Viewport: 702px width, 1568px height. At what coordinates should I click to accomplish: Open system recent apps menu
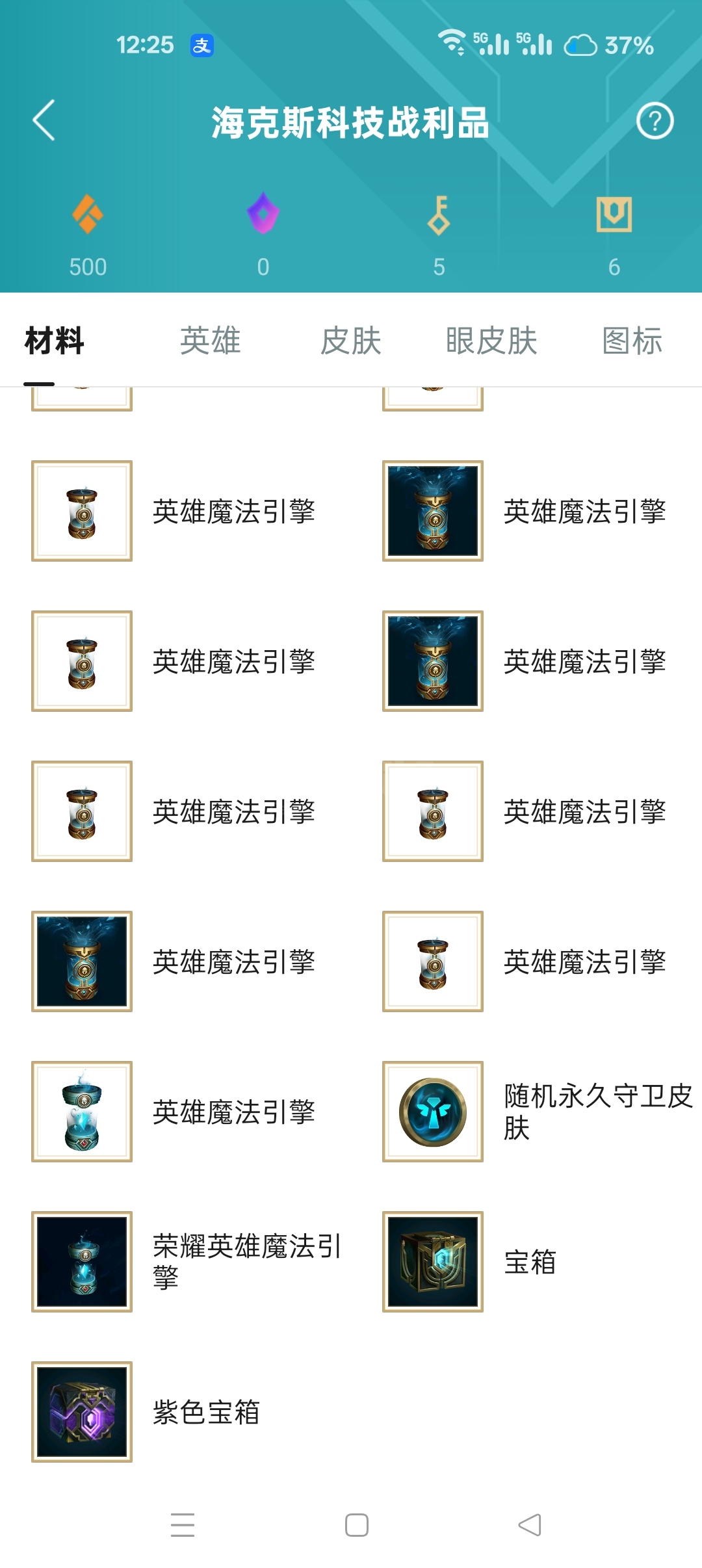pos(183,1525)
